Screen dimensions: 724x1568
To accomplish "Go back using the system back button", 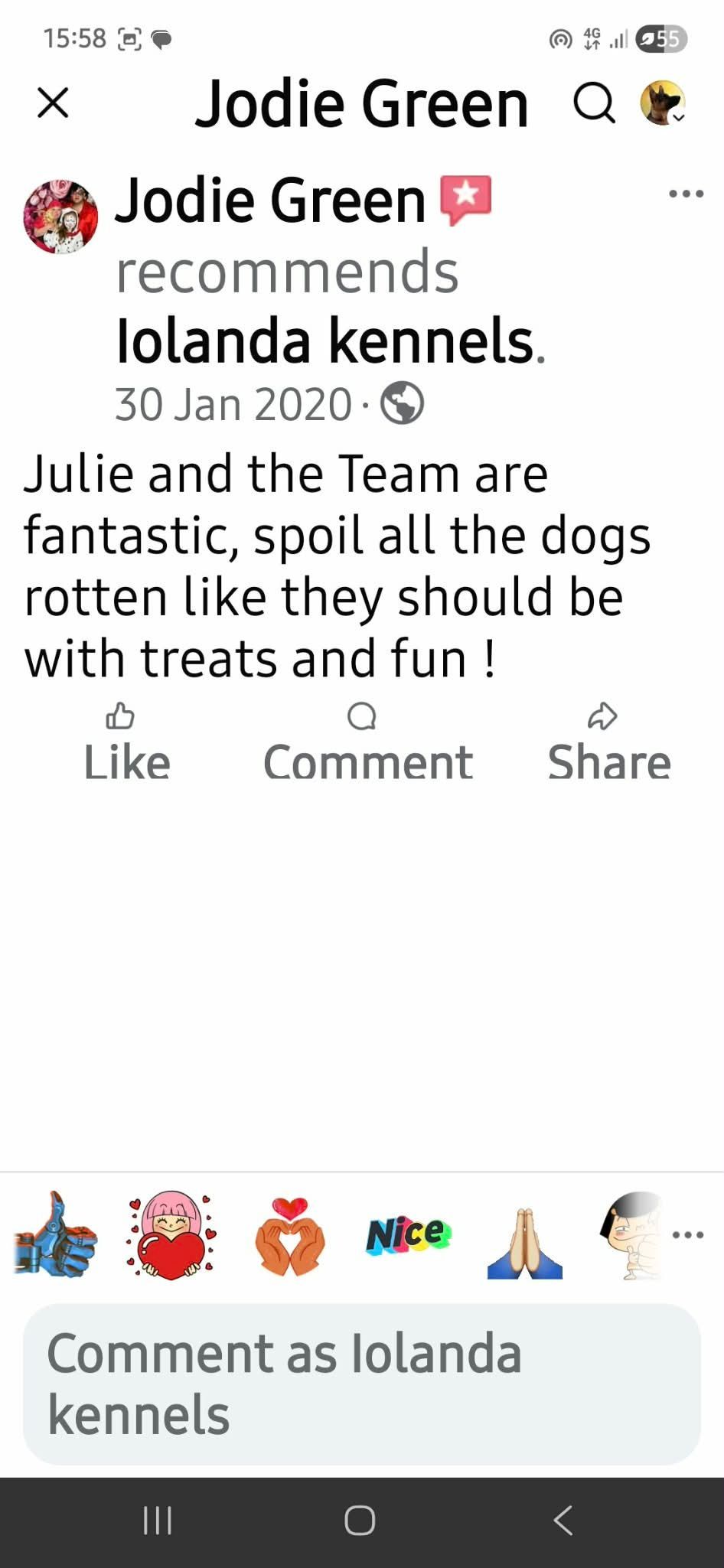I will 563,1520.
